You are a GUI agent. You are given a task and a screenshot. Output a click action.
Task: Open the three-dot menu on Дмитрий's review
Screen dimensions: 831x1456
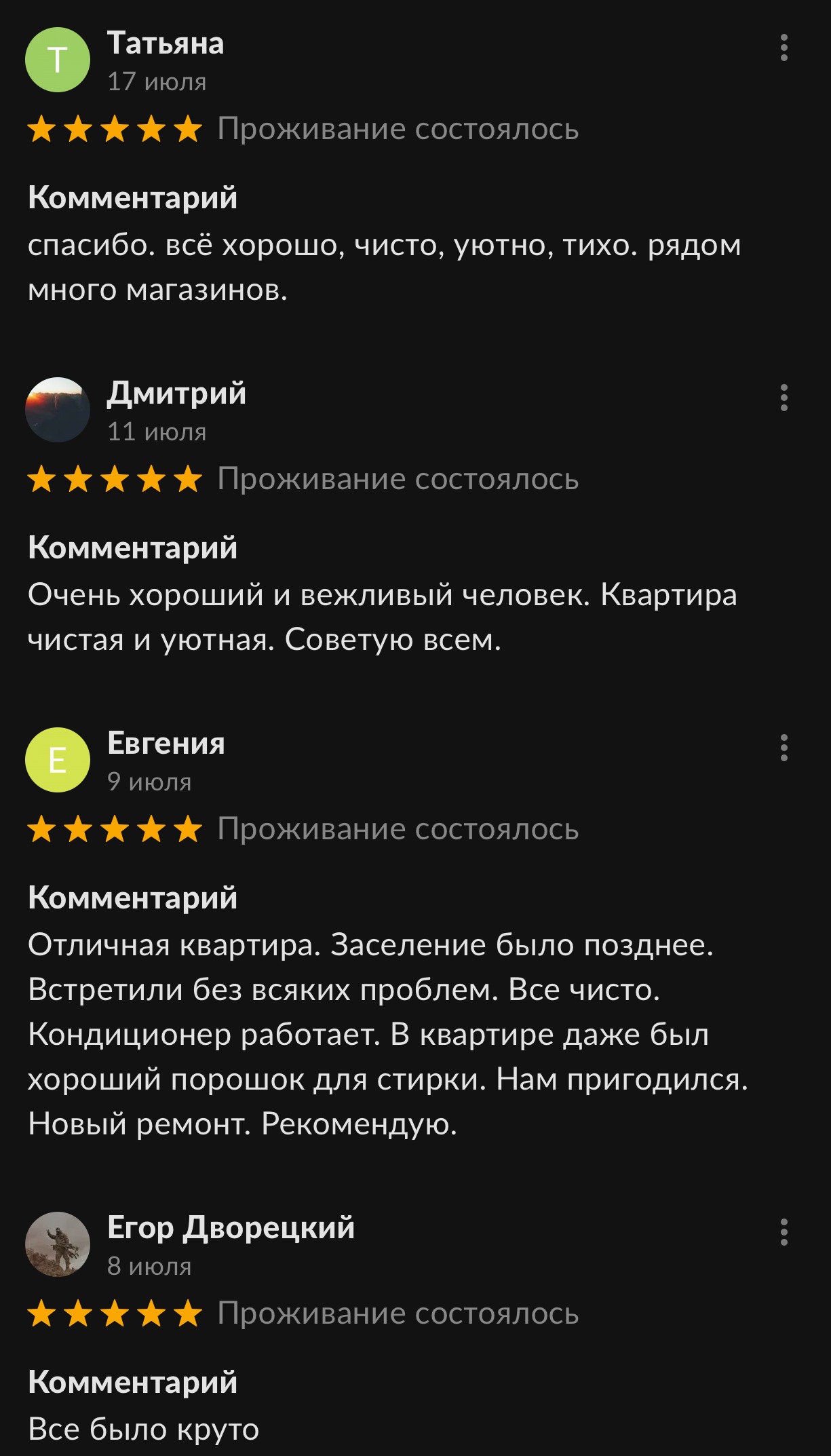[x=784, y=398]
